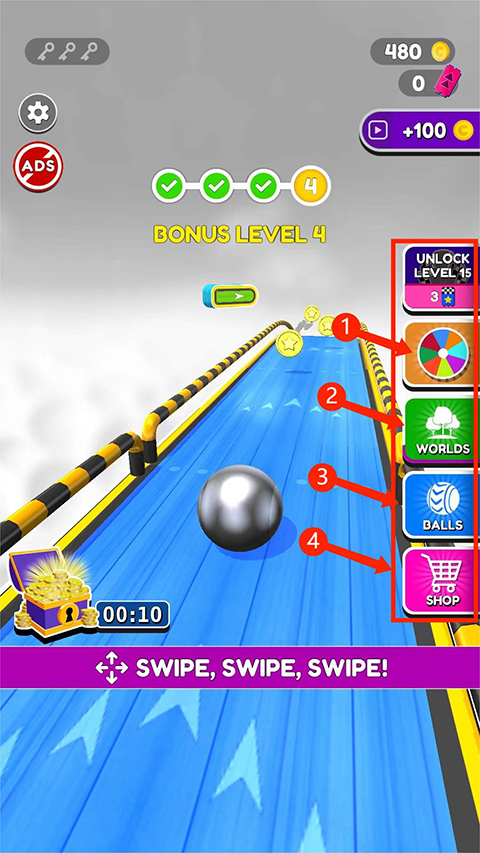This screenshot has height=853, width=480.
Task: Open the Balls selection
Action: 440,505
